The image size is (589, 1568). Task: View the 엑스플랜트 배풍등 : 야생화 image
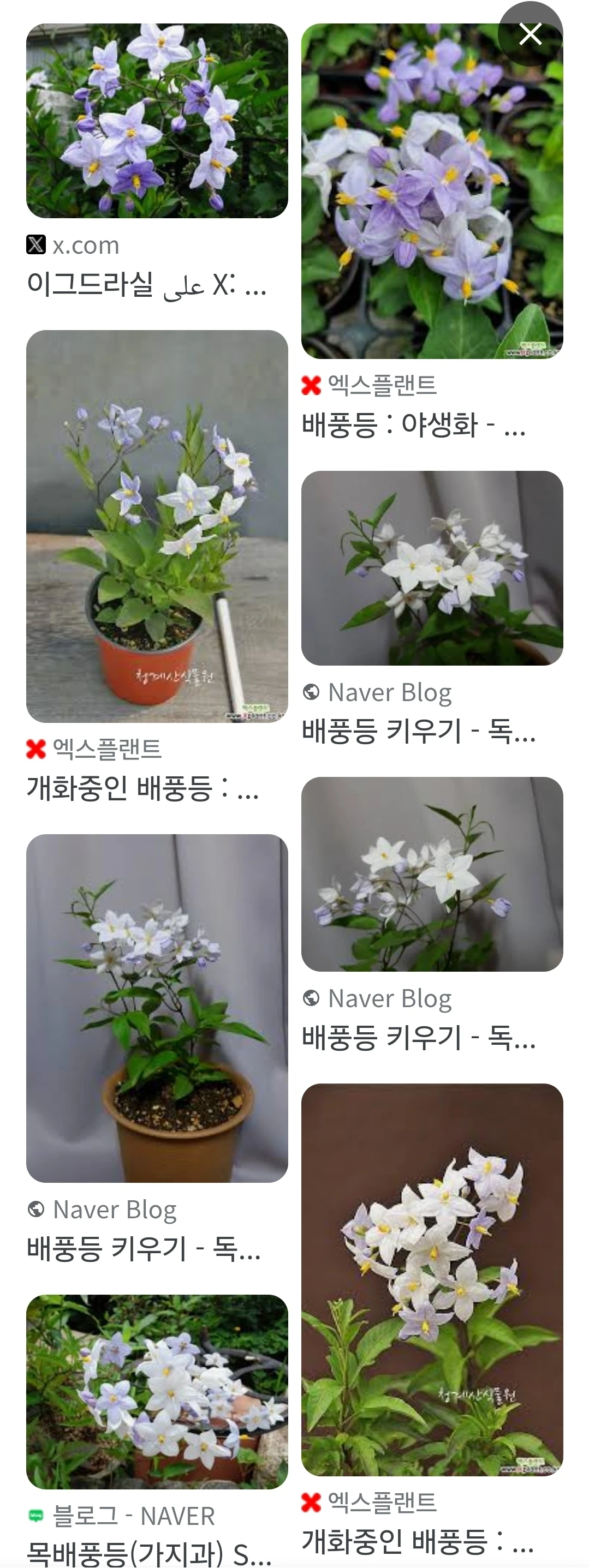click(x=432, y=191)
